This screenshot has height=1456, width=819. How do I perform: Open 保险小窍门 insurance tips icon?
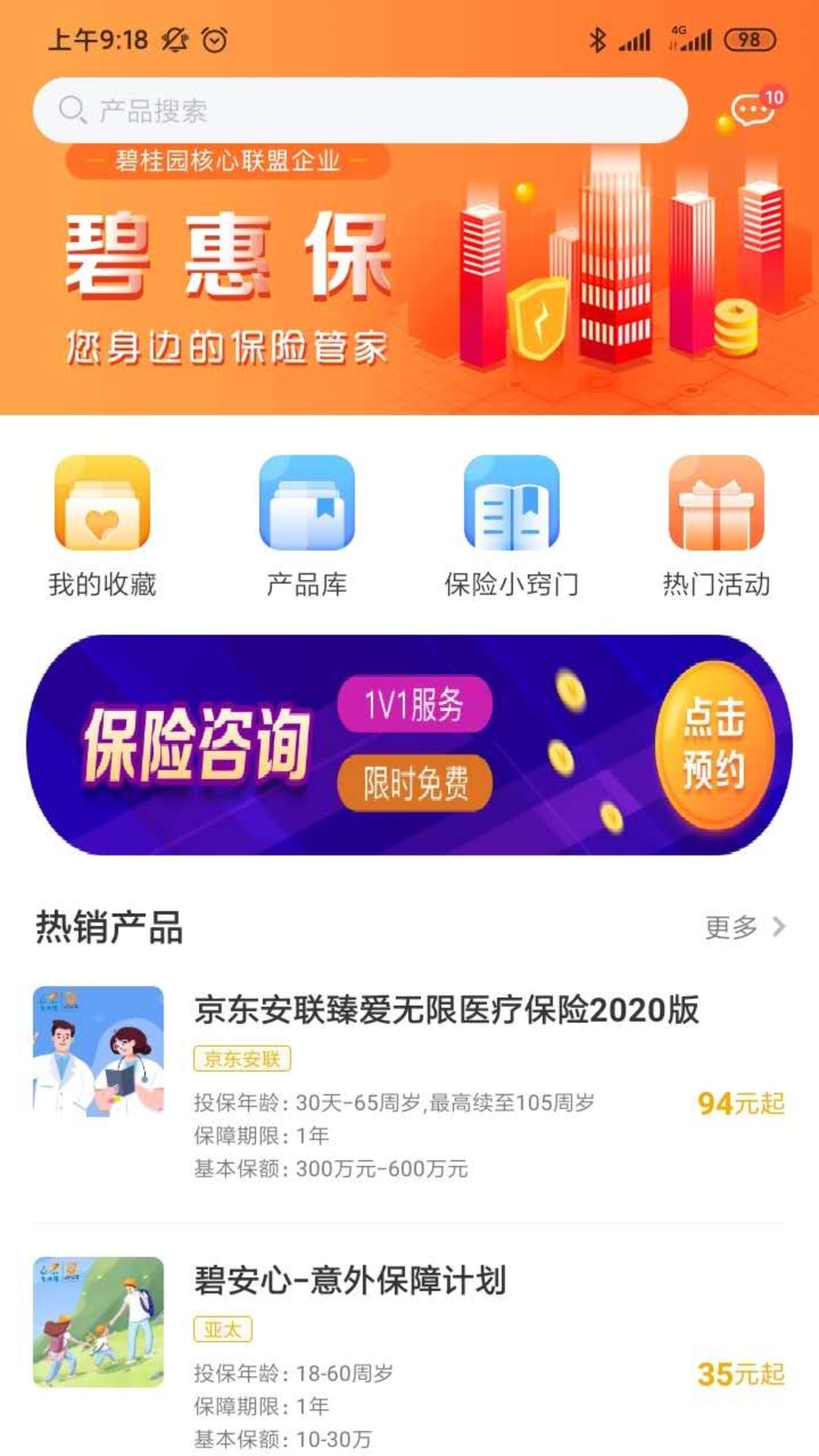[x=512, y=508]
